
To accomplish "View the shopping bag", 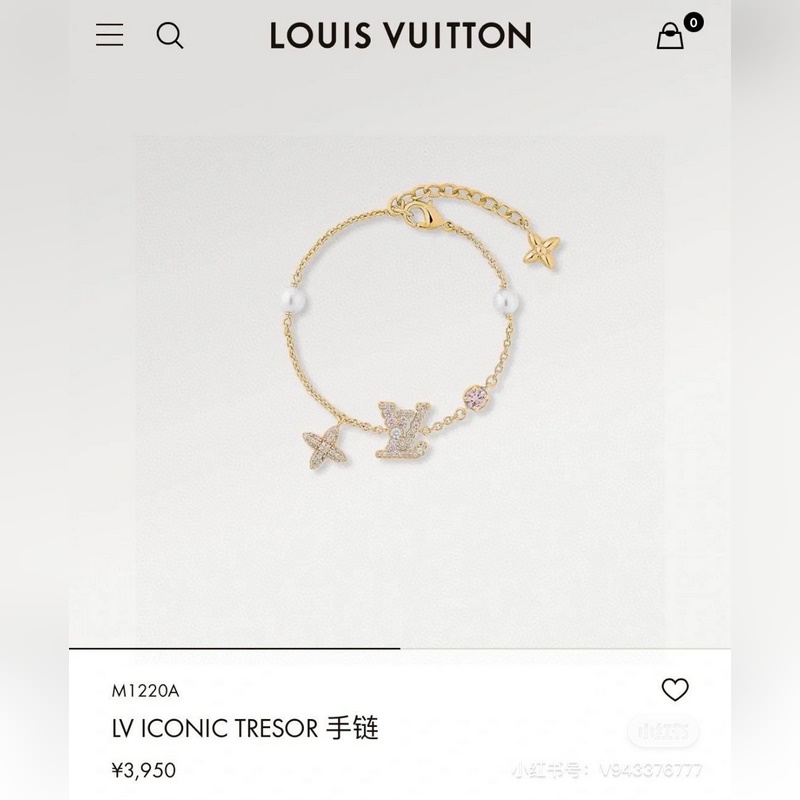I will click(671, 36).
